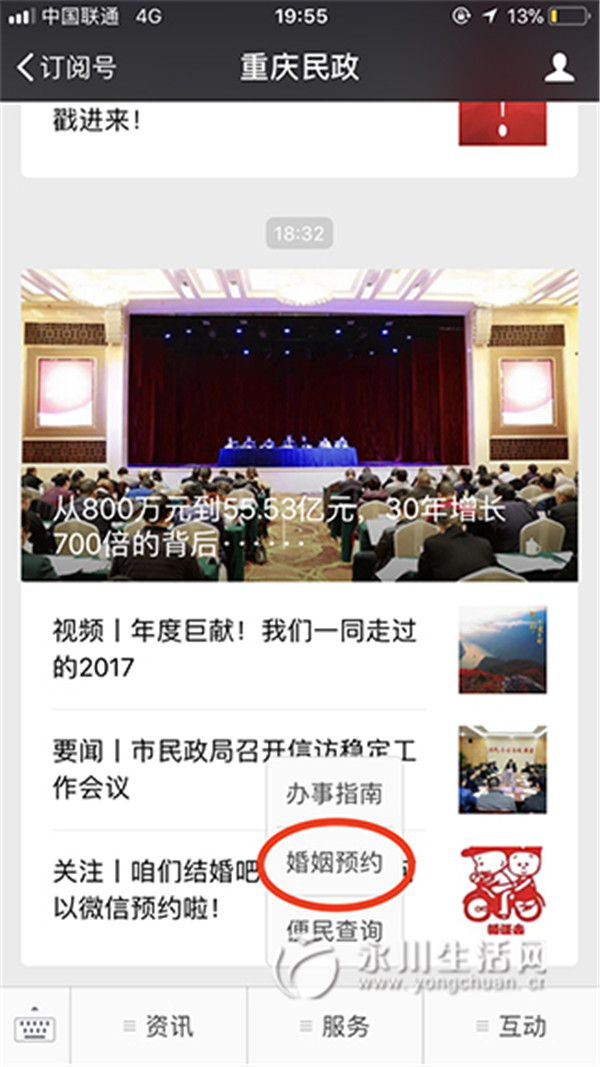Select 便民查询 menu option

click(x=333, y=932)
